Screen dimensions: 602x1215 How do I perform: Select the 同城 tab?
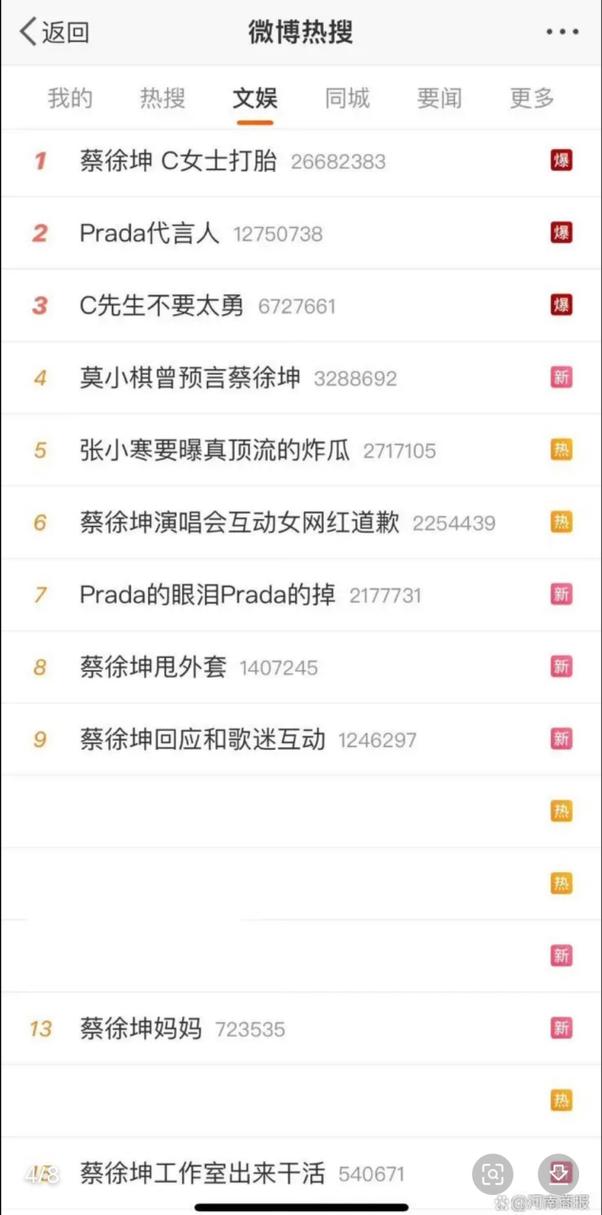pyautogui.click(x=347, y=98)
